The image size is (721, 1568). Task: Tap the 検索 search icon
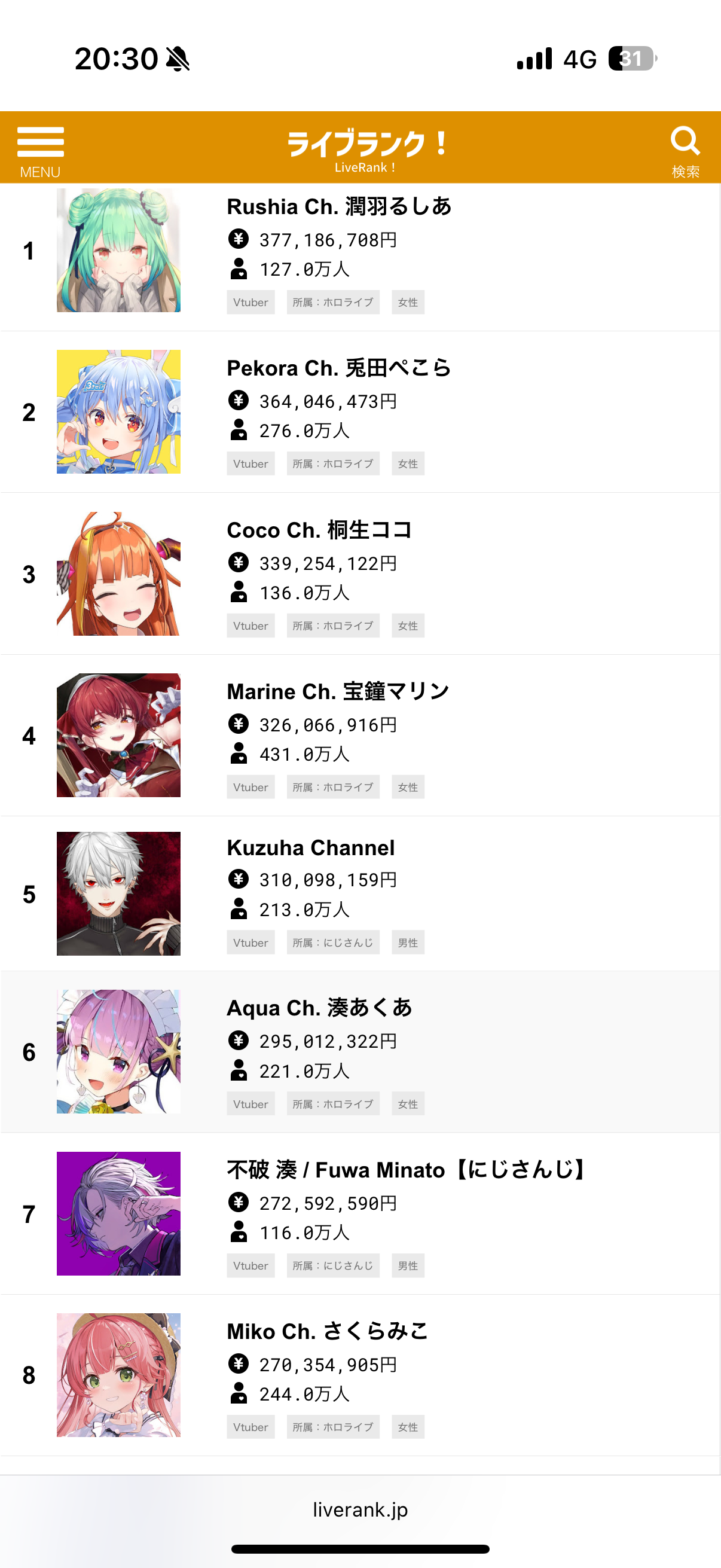685,150
